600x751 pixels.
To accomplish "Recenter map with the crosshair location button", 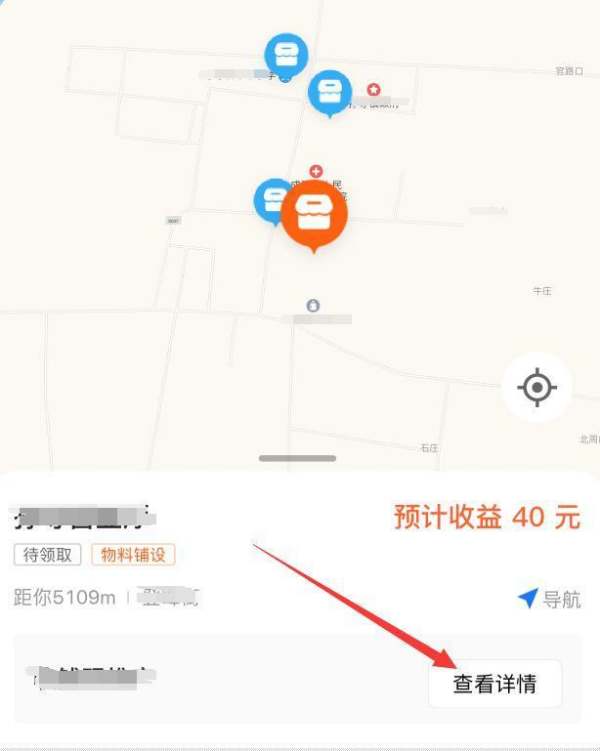I will click(x=537, y=387).
